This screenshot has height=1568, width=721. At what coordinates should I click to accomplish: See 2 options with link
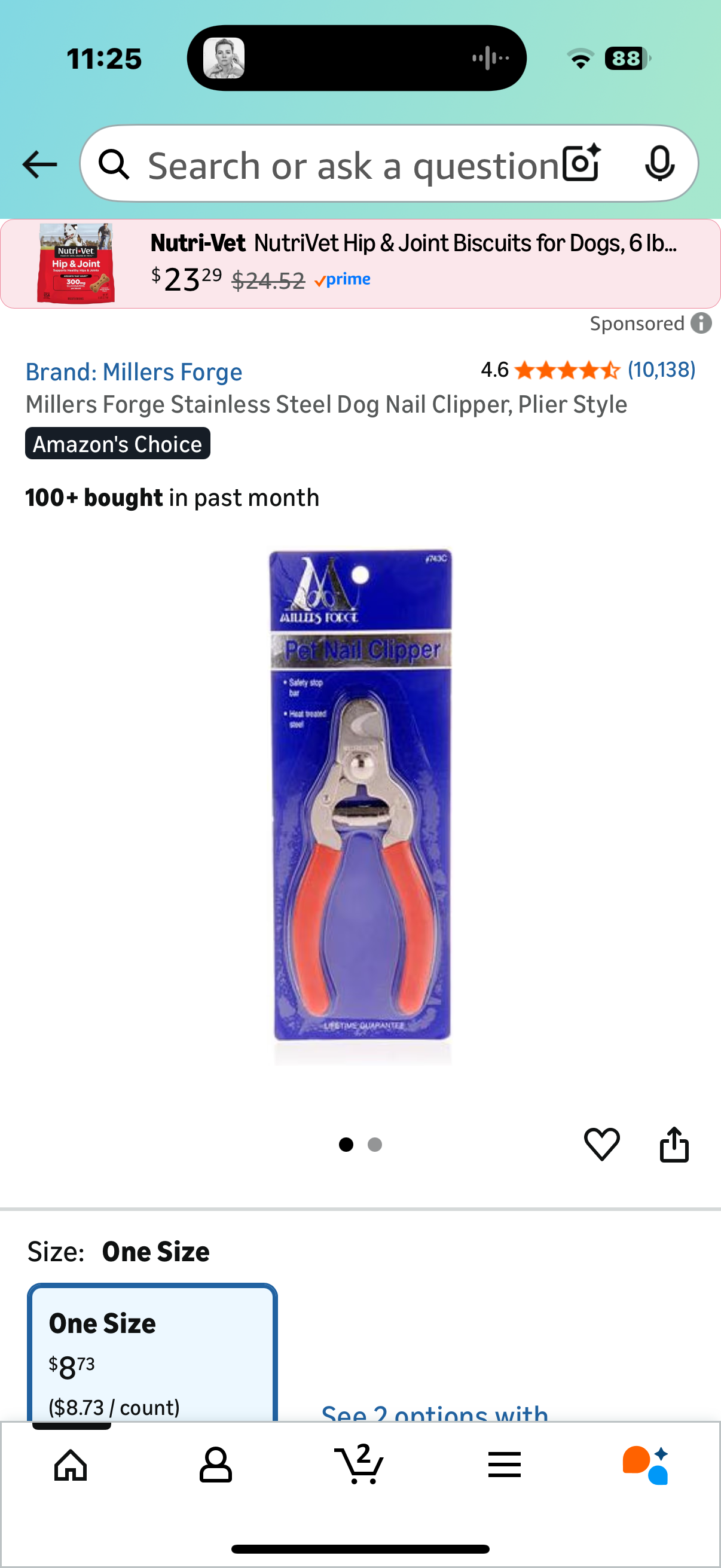435,1412
